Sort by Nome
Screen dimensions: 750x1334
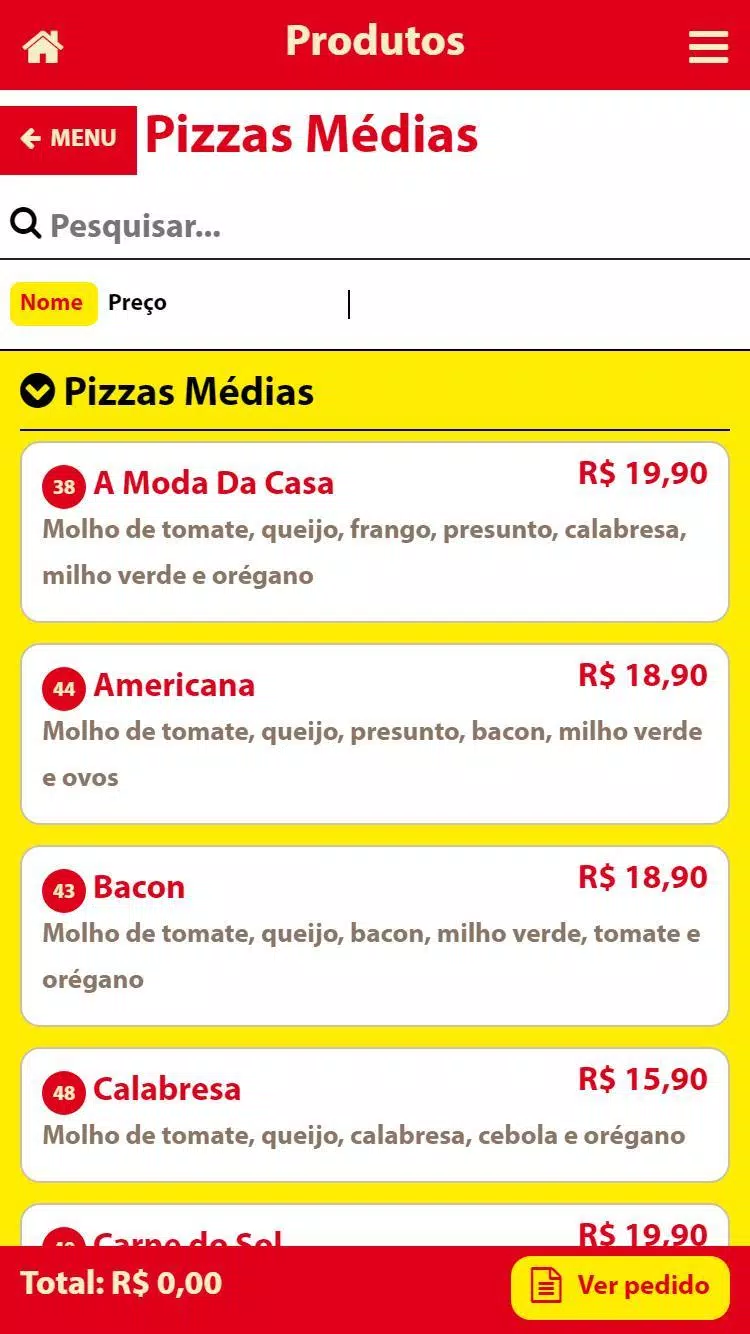53,303
